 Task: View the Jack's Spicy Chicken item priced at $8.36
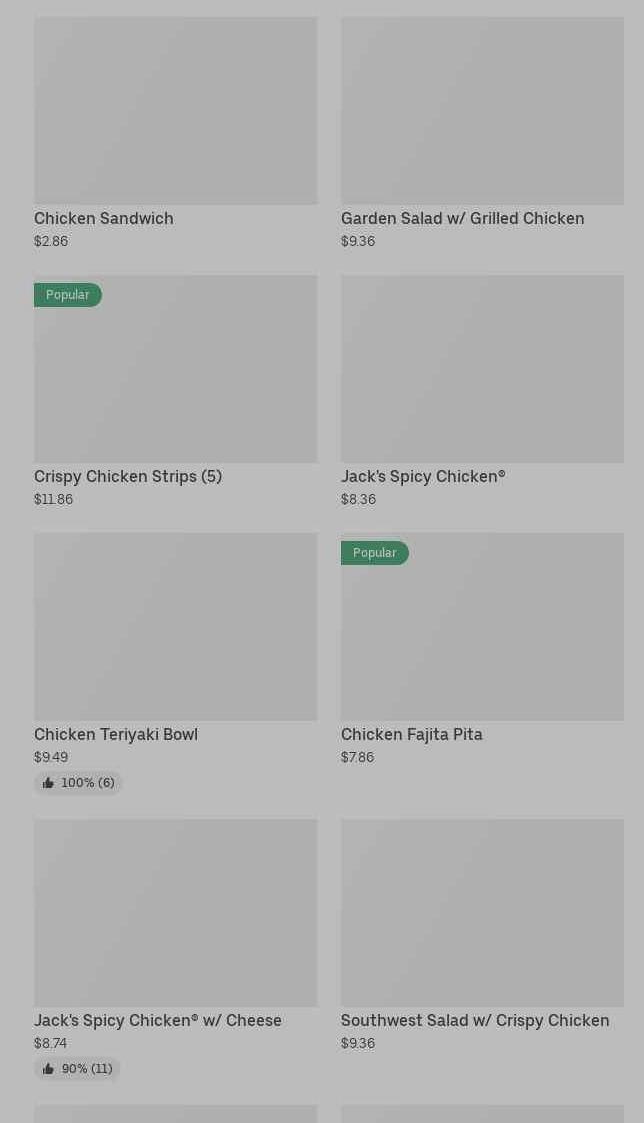click(482, 391)
